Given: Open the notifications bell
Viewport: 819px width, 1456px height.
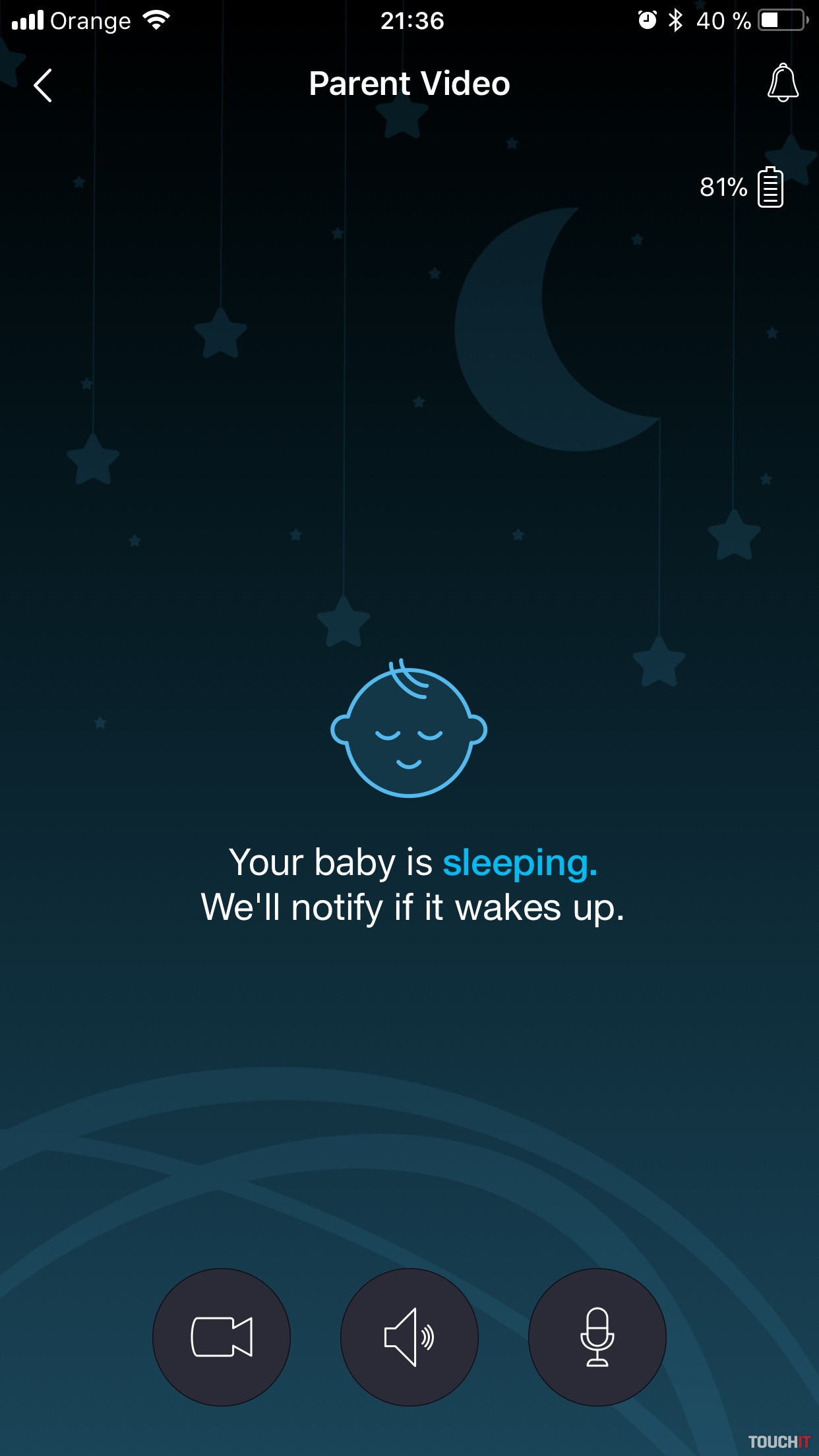Looking at the screenshot, I should point(783,83).
